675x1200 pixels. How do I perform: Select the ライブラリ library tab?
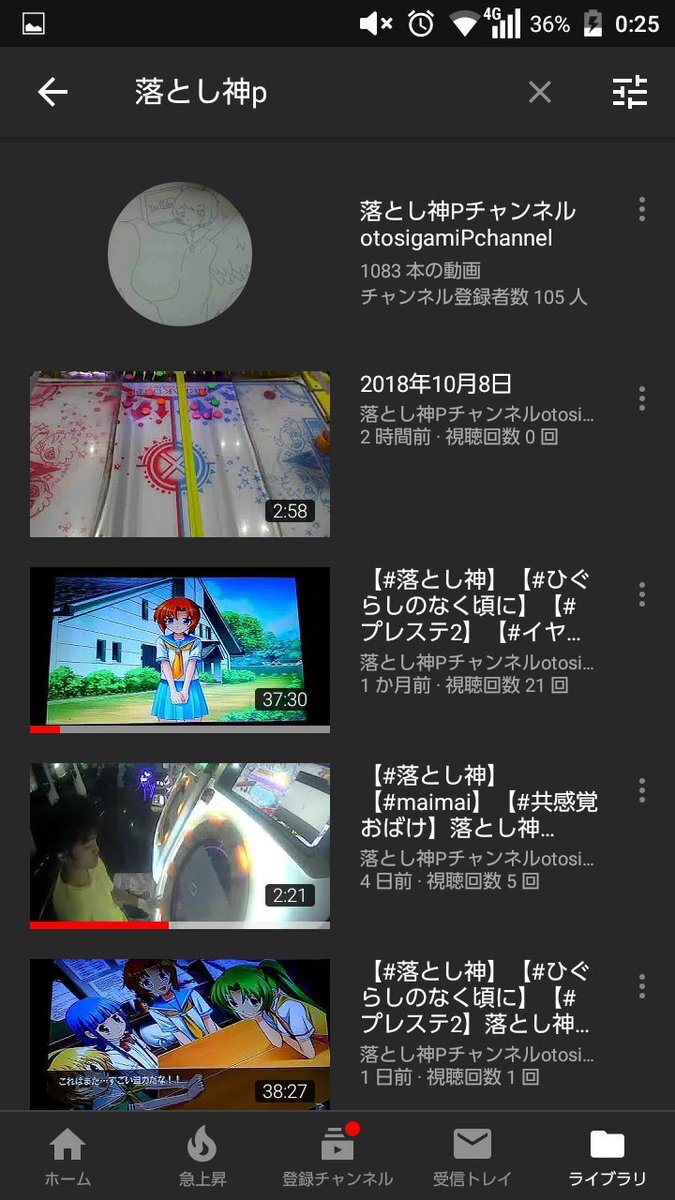(607, 1156)
